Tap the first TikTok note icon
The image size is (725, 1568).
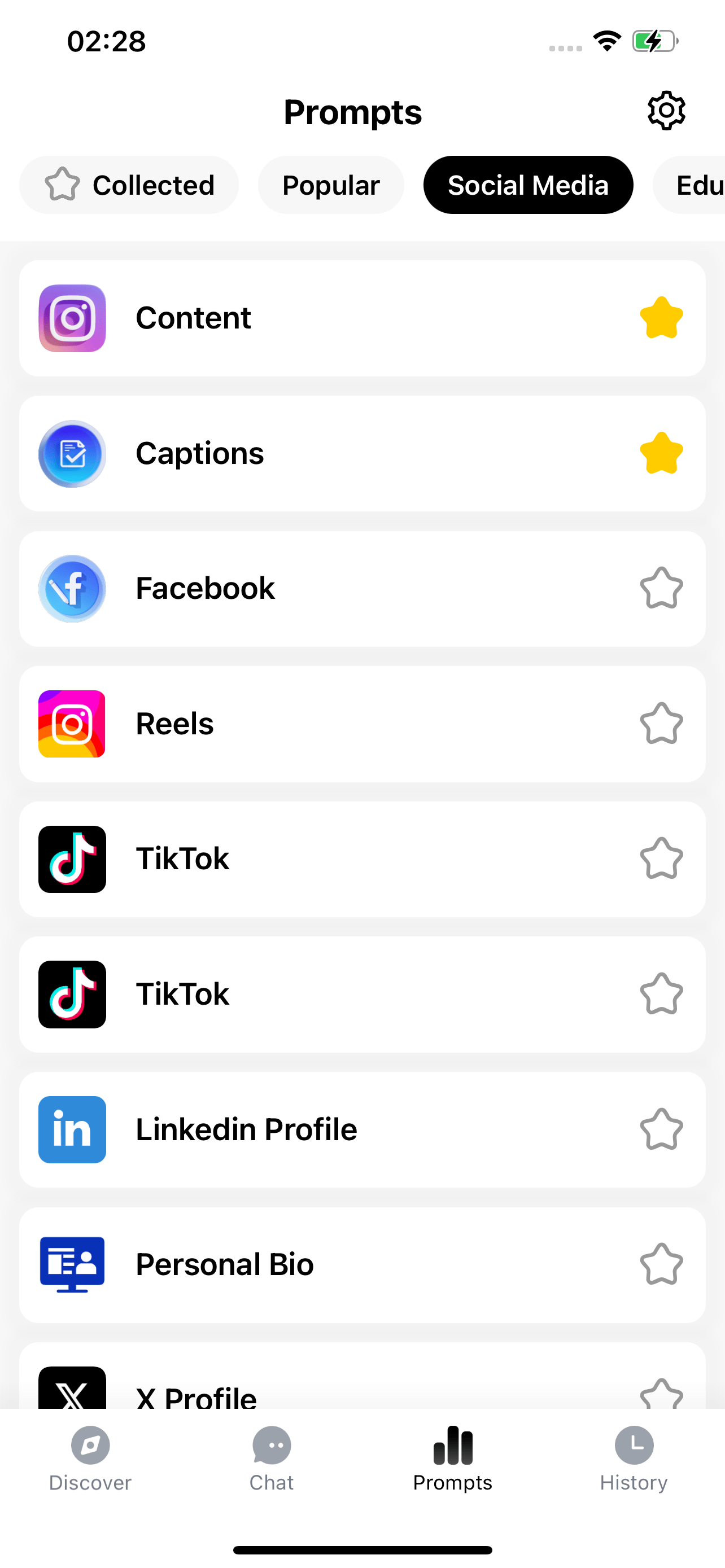[x=72, y=859]
